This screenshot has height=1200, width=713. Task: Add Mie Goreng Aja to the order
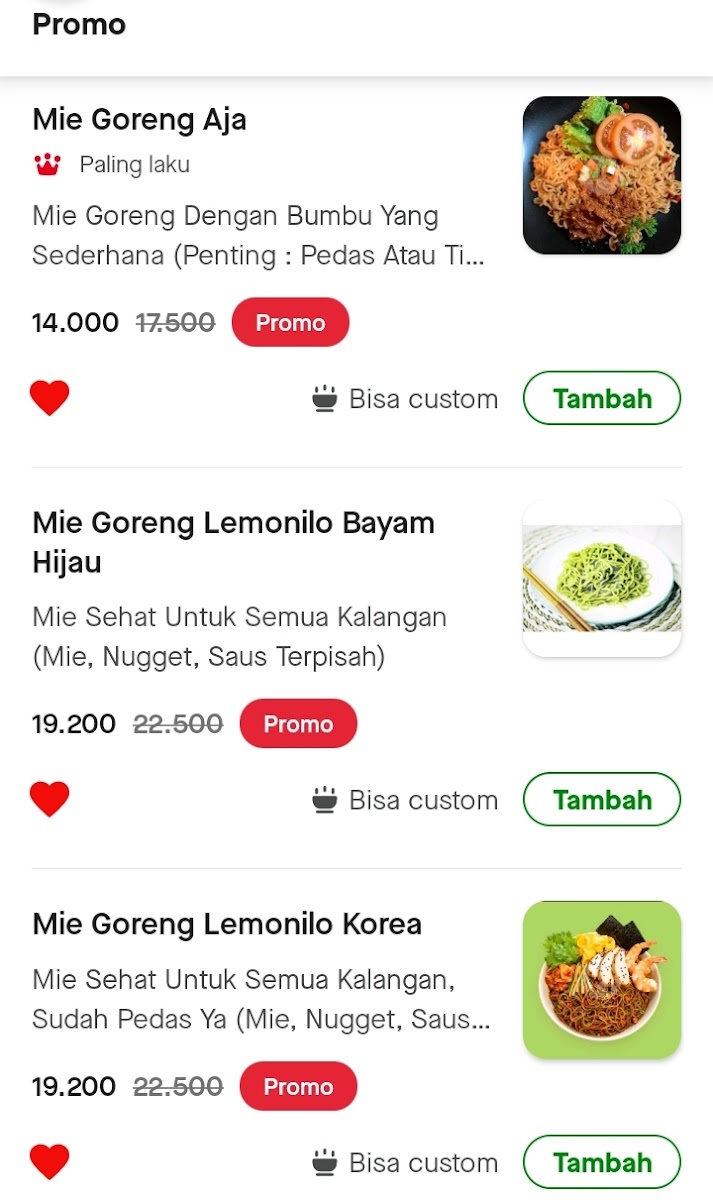(601, 398)
